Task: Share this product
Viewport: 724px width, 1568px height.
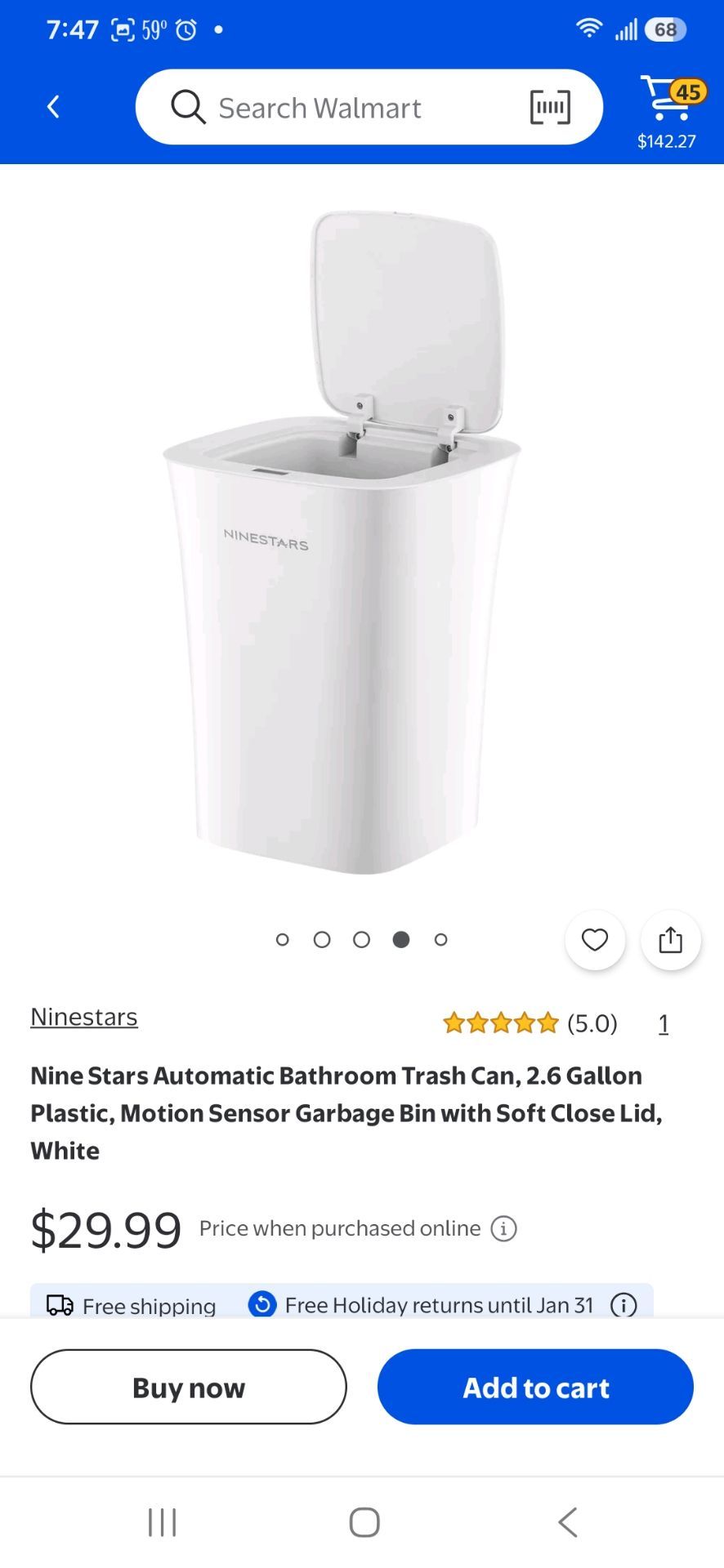Action: 671,940
